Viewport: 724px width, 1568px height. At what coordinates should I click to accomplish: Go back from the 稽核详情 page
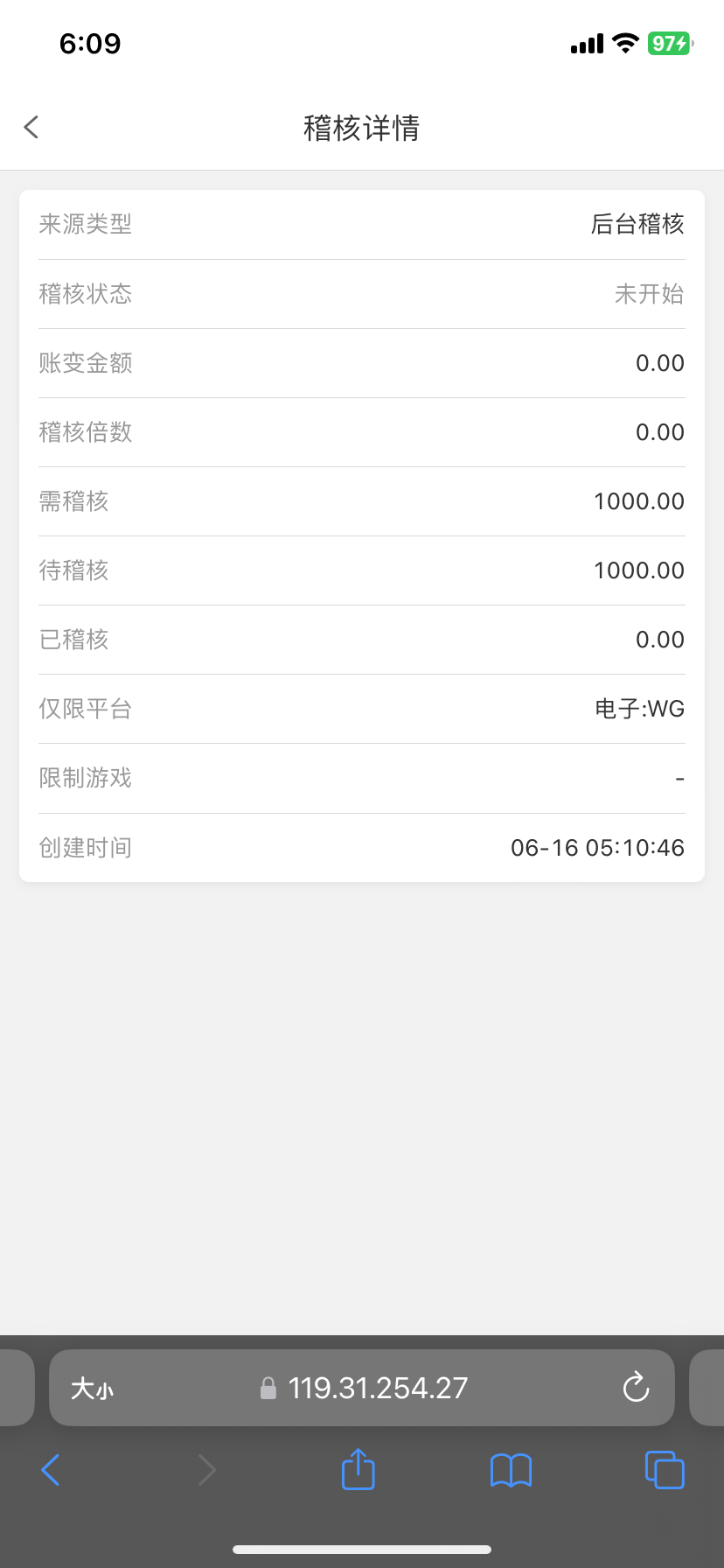[31, 128]
